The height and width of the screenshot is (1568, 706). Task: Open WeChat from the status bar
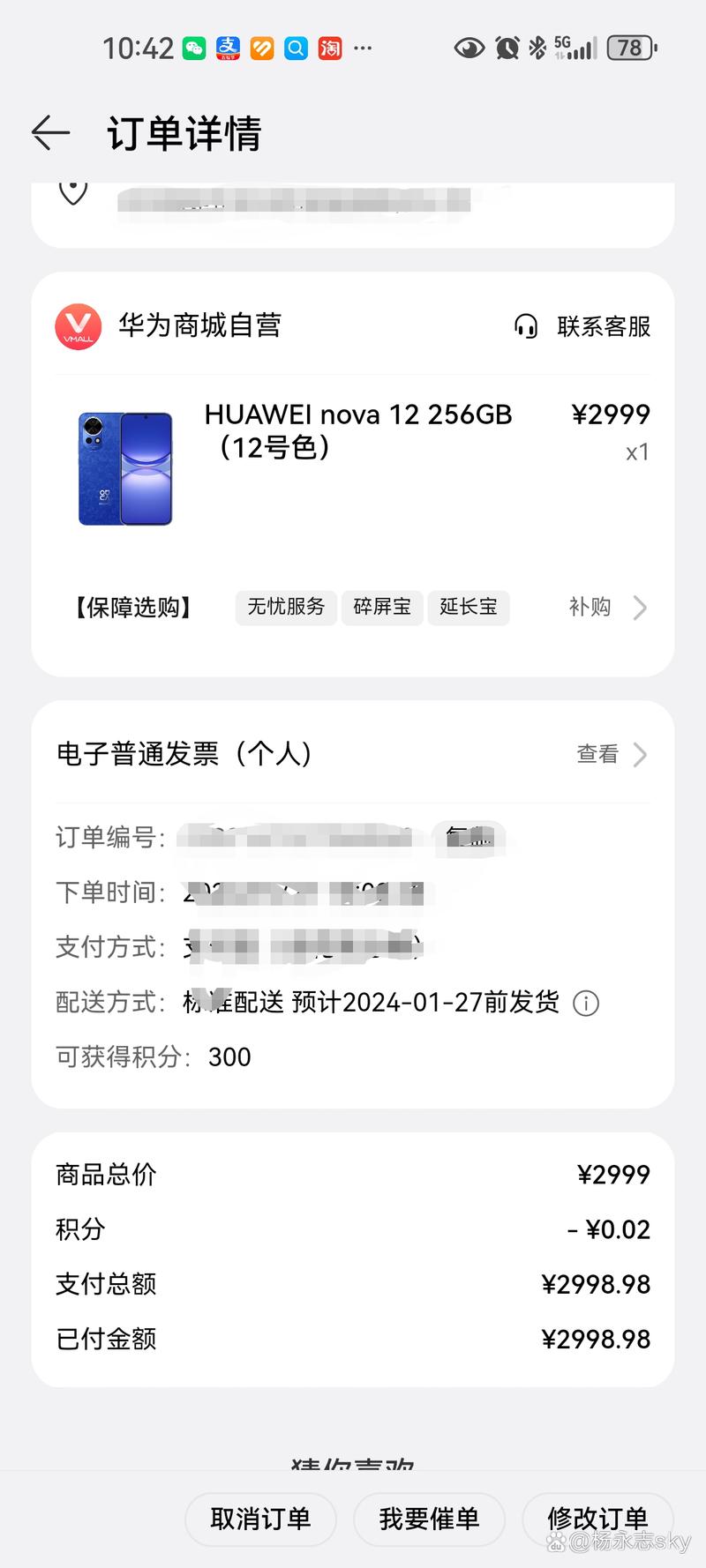[195, 49]
